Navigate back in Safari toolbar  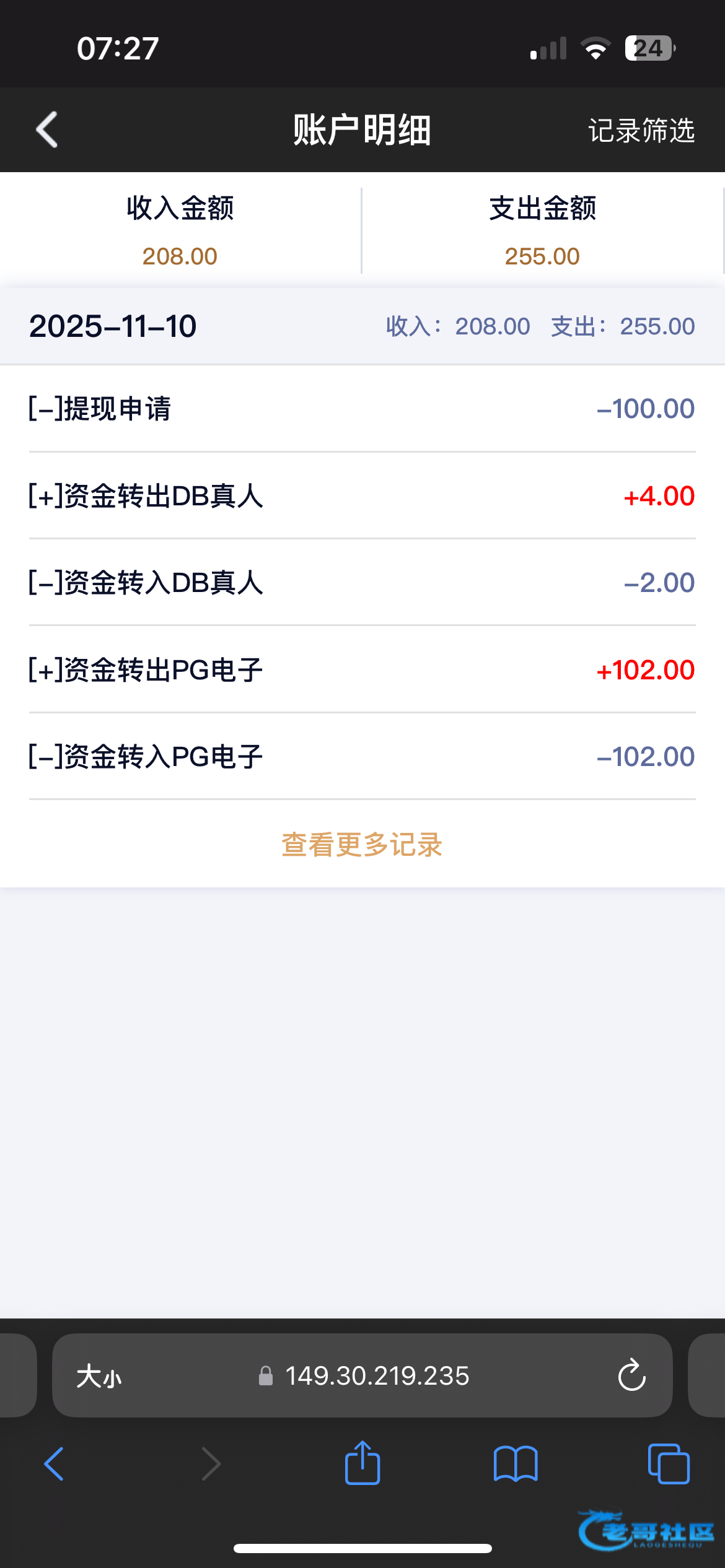tap(54, 1464)
